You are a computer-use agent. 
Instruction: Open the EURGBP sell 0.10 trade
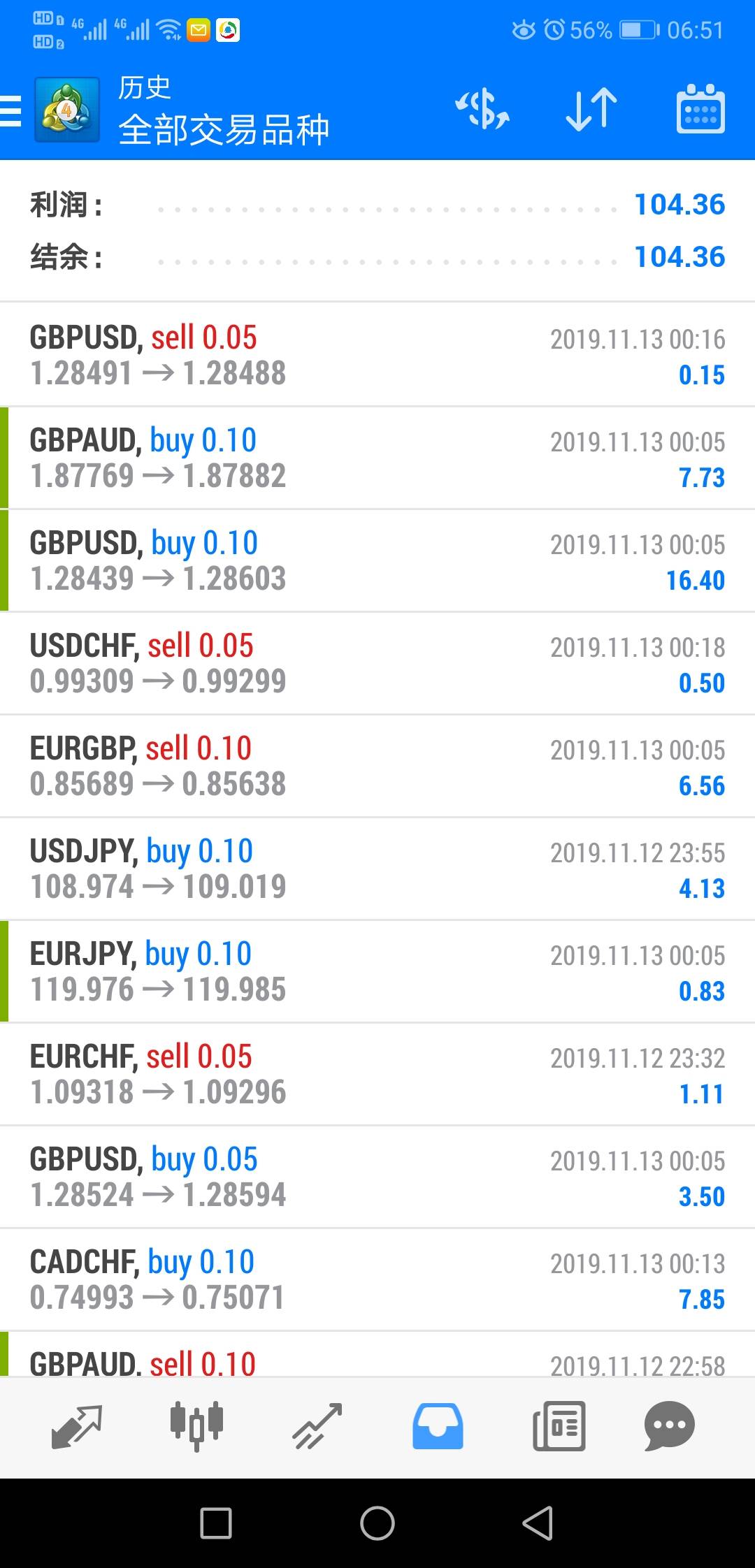(377, 766)
